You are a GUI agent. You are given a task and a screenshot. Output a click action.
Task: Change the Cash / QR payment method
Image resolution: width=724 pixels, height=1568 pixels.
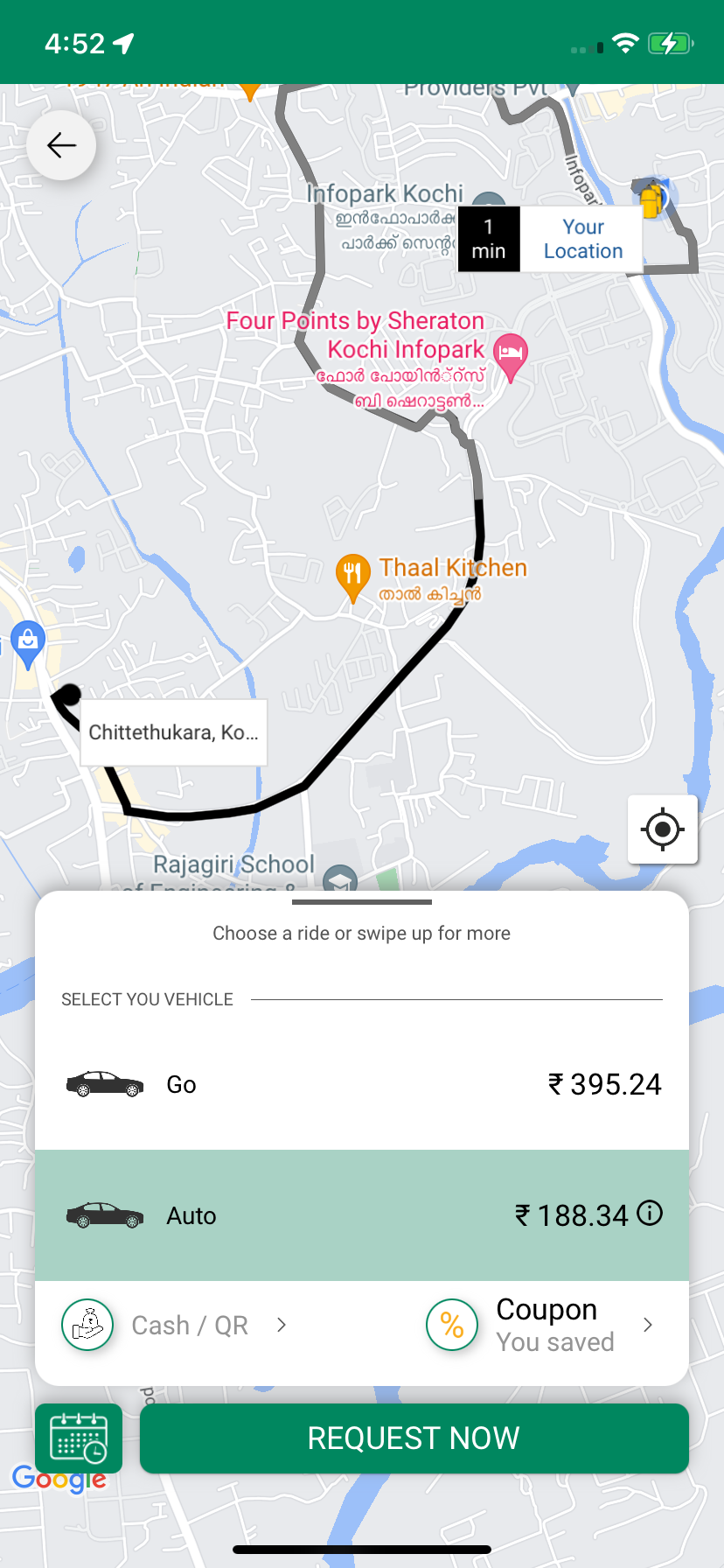175,1325
